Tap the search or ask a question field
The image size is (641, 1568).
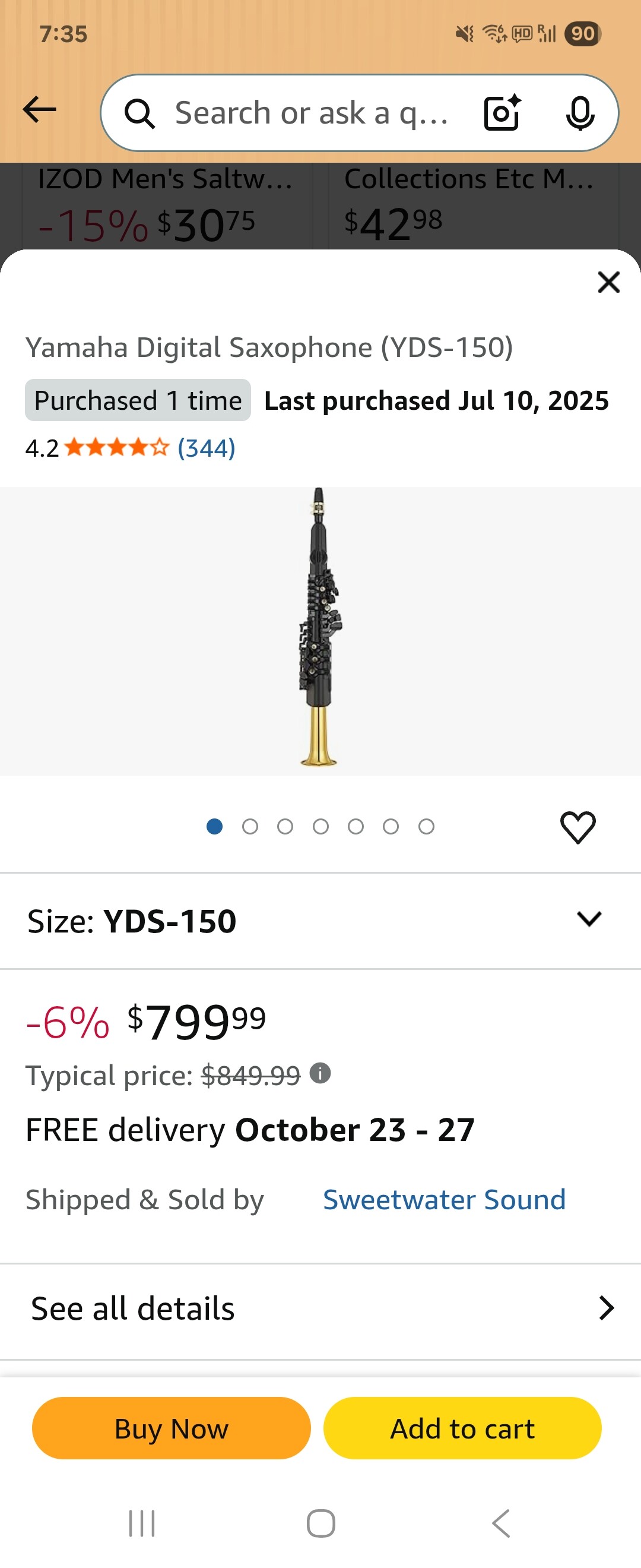coord(310,113)
